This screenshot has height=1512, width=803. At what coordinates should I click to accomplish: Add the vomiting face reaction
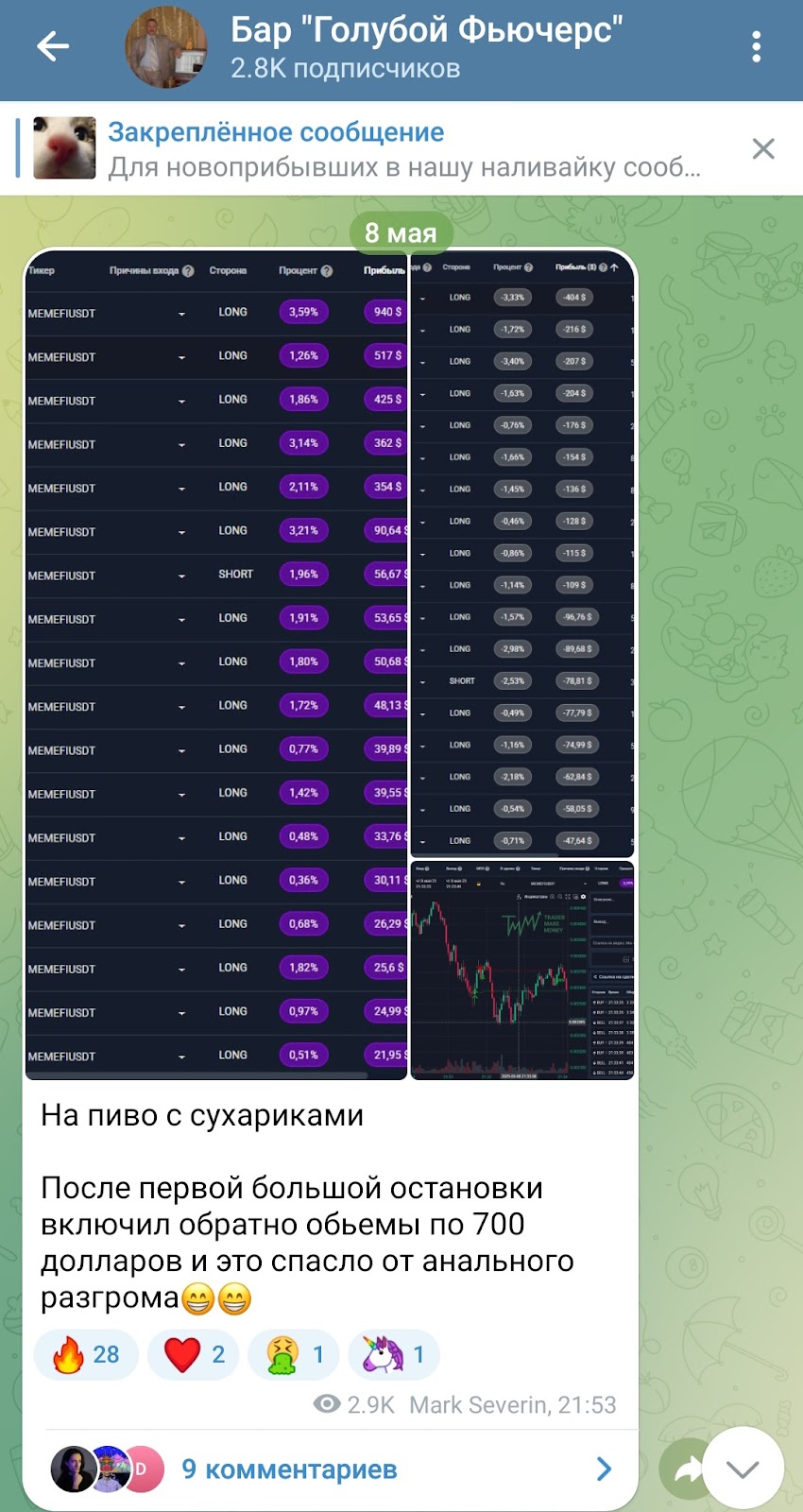pos(297,1355)
